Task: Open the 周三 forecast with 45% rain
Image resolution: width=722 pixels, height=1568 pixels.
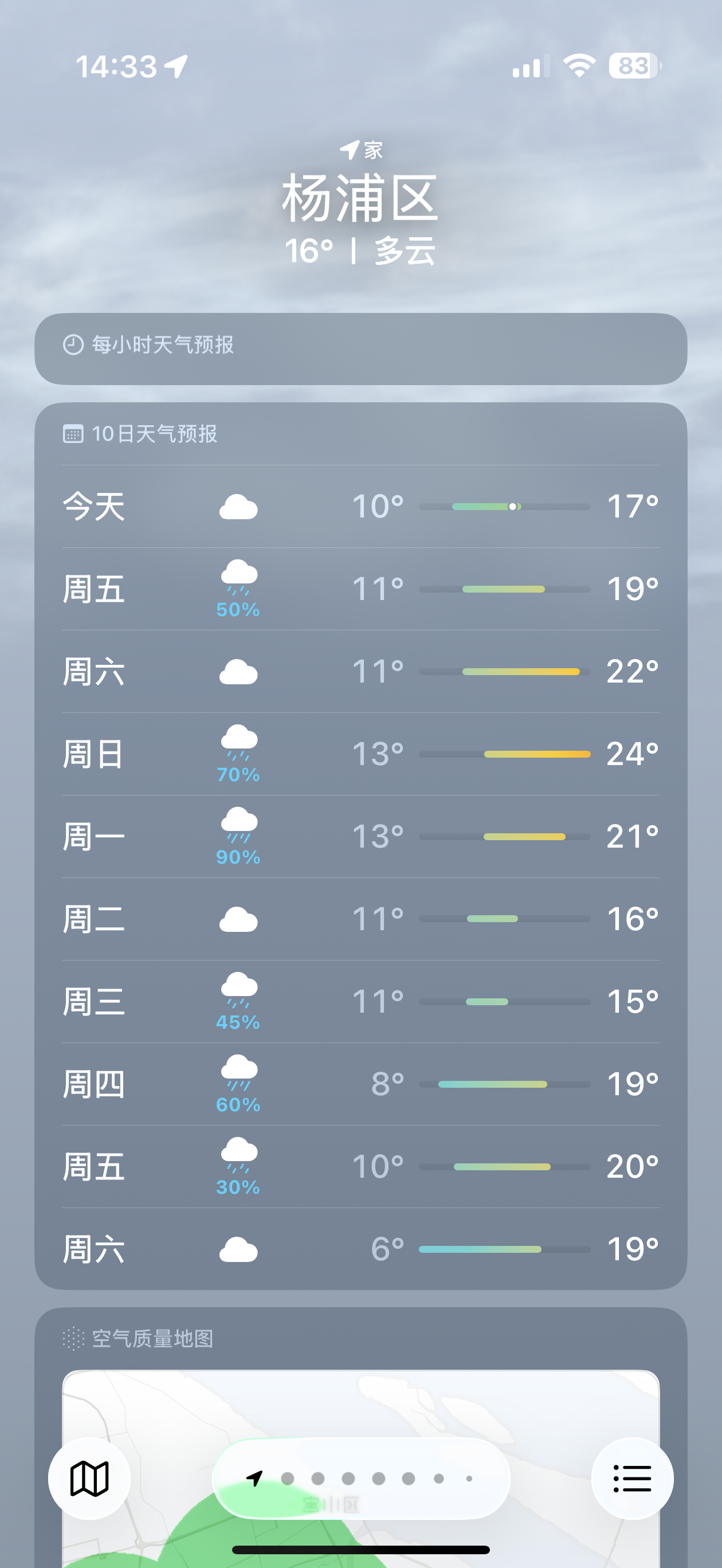Action: click(360, 1002)
